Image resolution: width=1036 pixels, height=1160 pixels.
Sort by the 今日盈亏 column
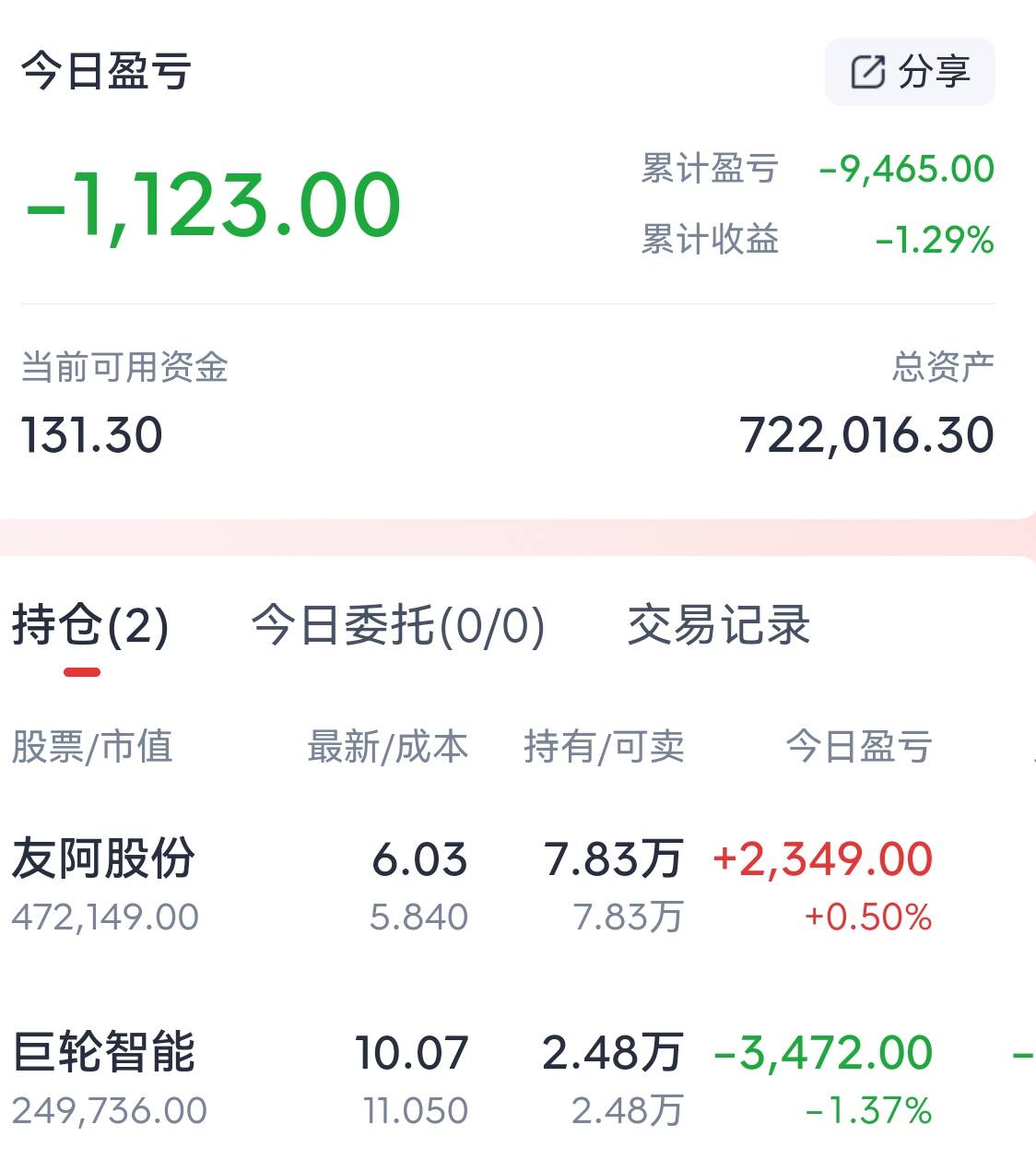coord(859,749)
